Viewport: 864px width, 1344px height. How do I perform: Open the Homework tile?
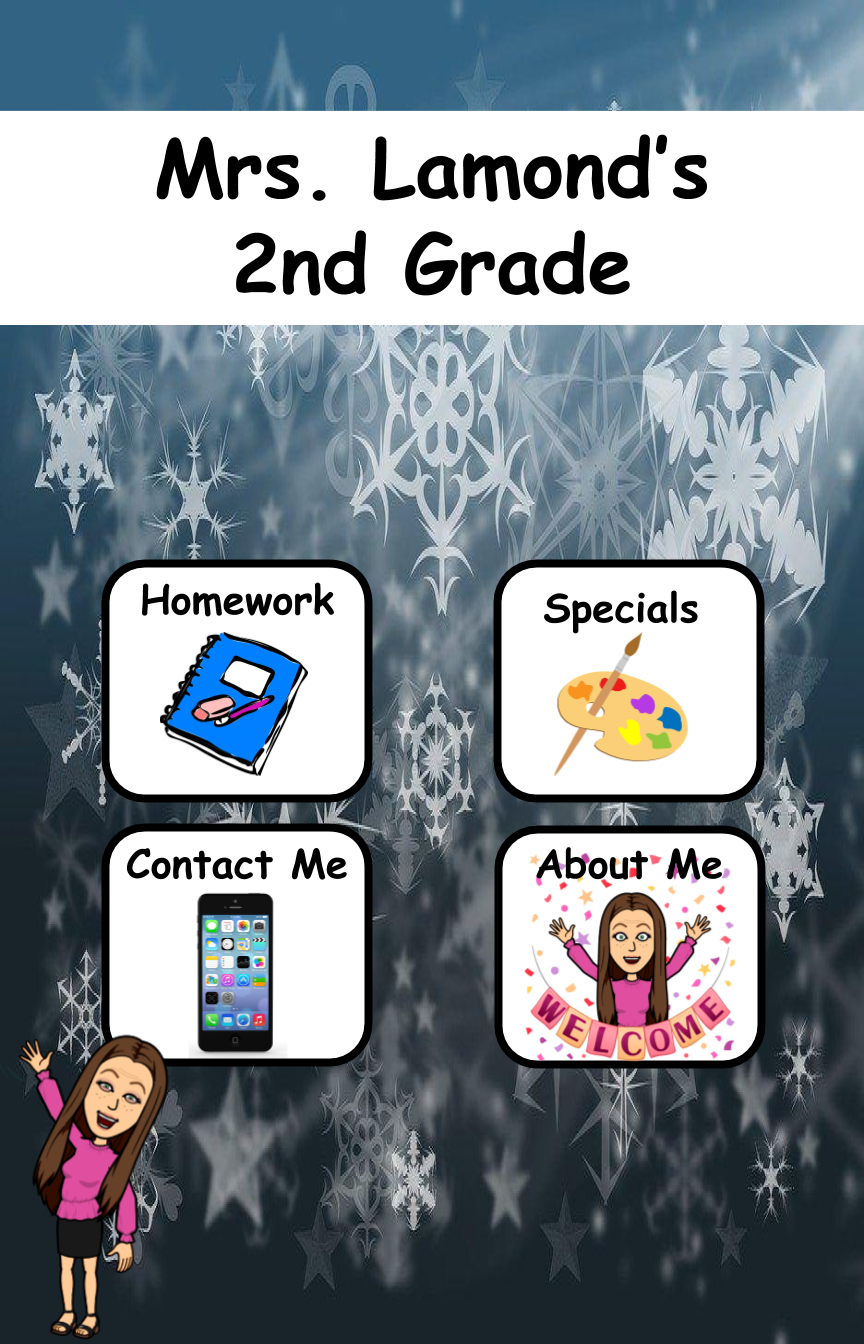click(237, 680)
